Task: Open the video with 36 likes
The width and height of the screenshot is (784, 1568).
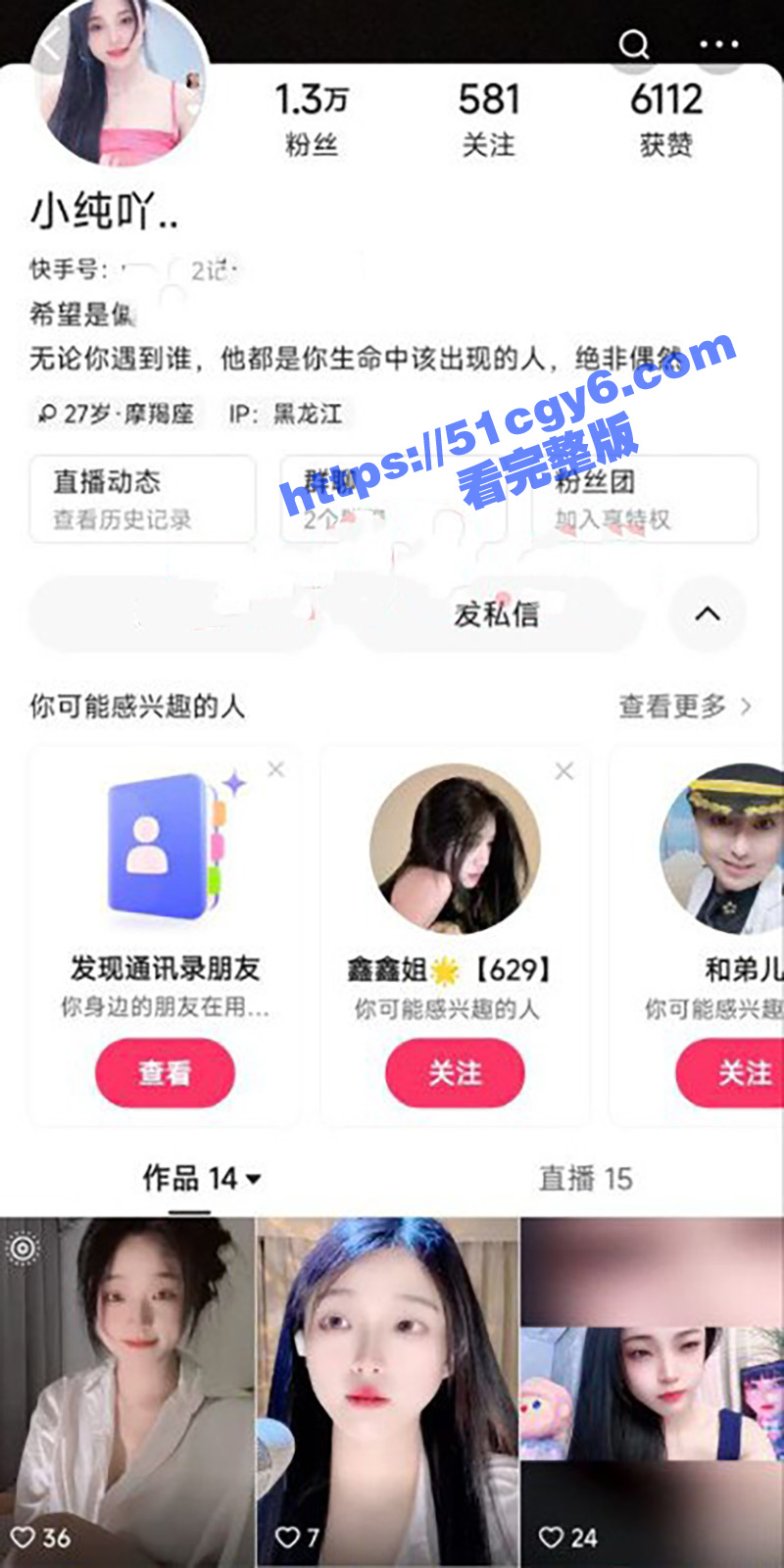Action: pyautogui.click(x=127, y=1392)
